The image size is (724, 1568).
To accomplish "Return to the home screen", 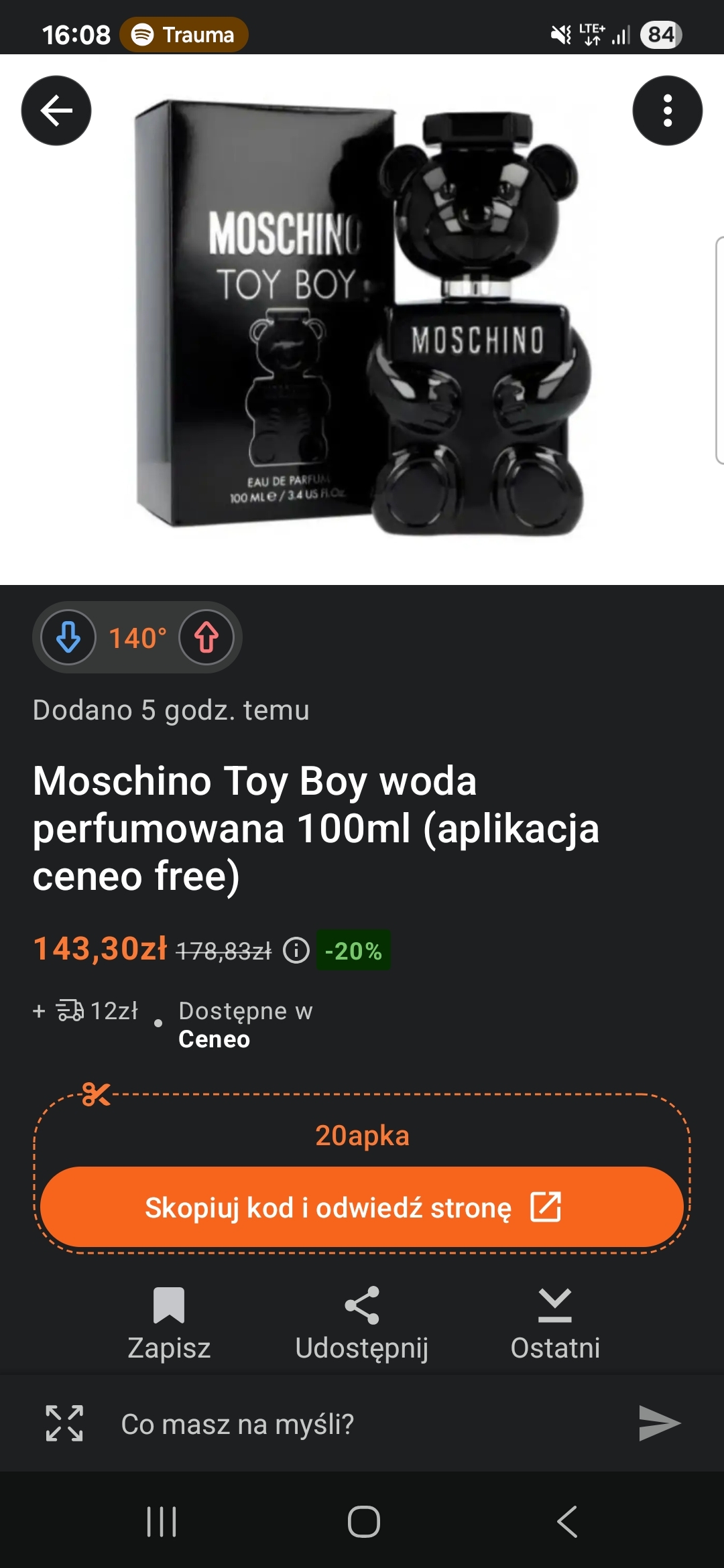I will coord(363,1521).
